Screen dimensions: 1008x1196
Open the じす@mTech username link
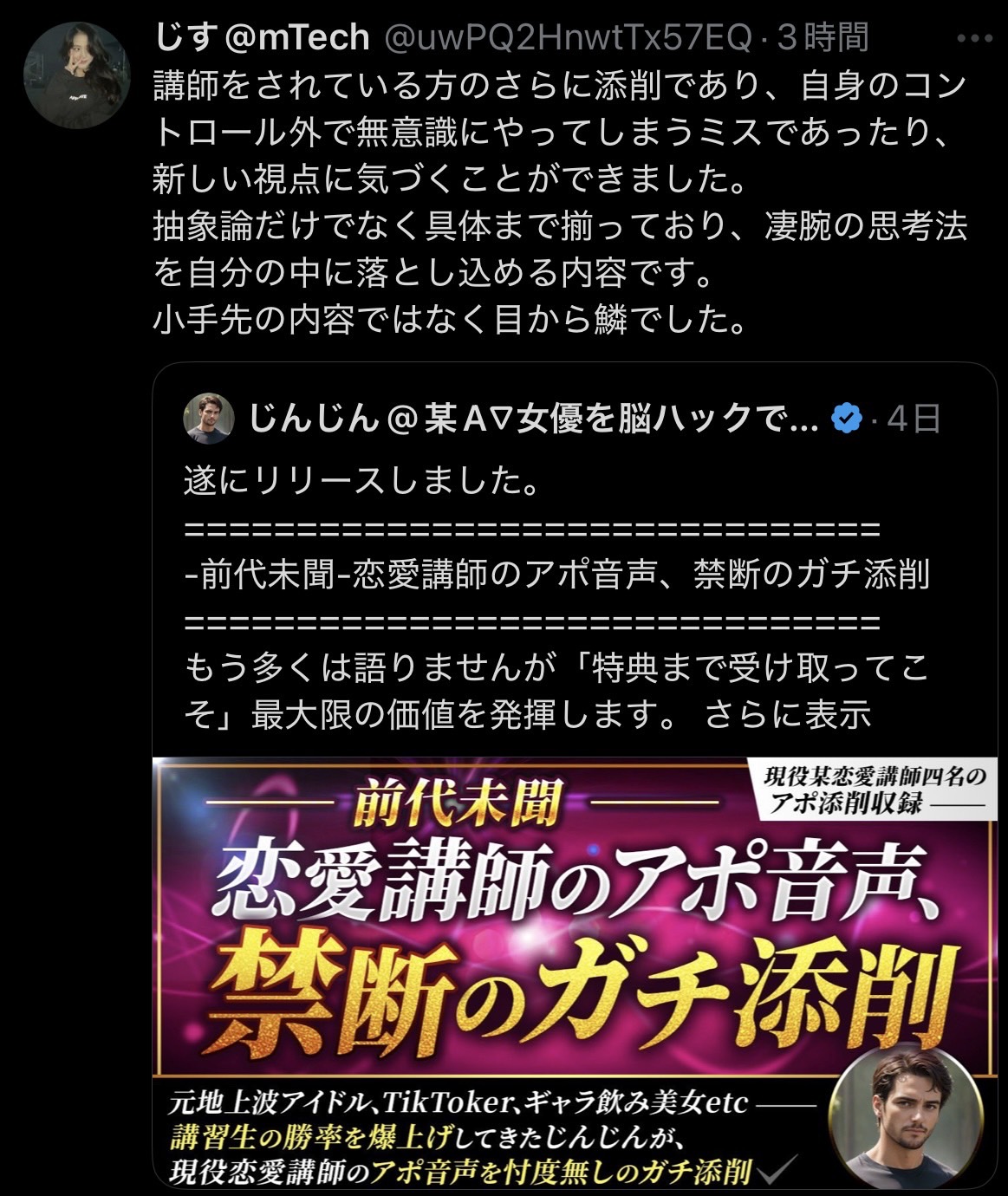[263, 37]
